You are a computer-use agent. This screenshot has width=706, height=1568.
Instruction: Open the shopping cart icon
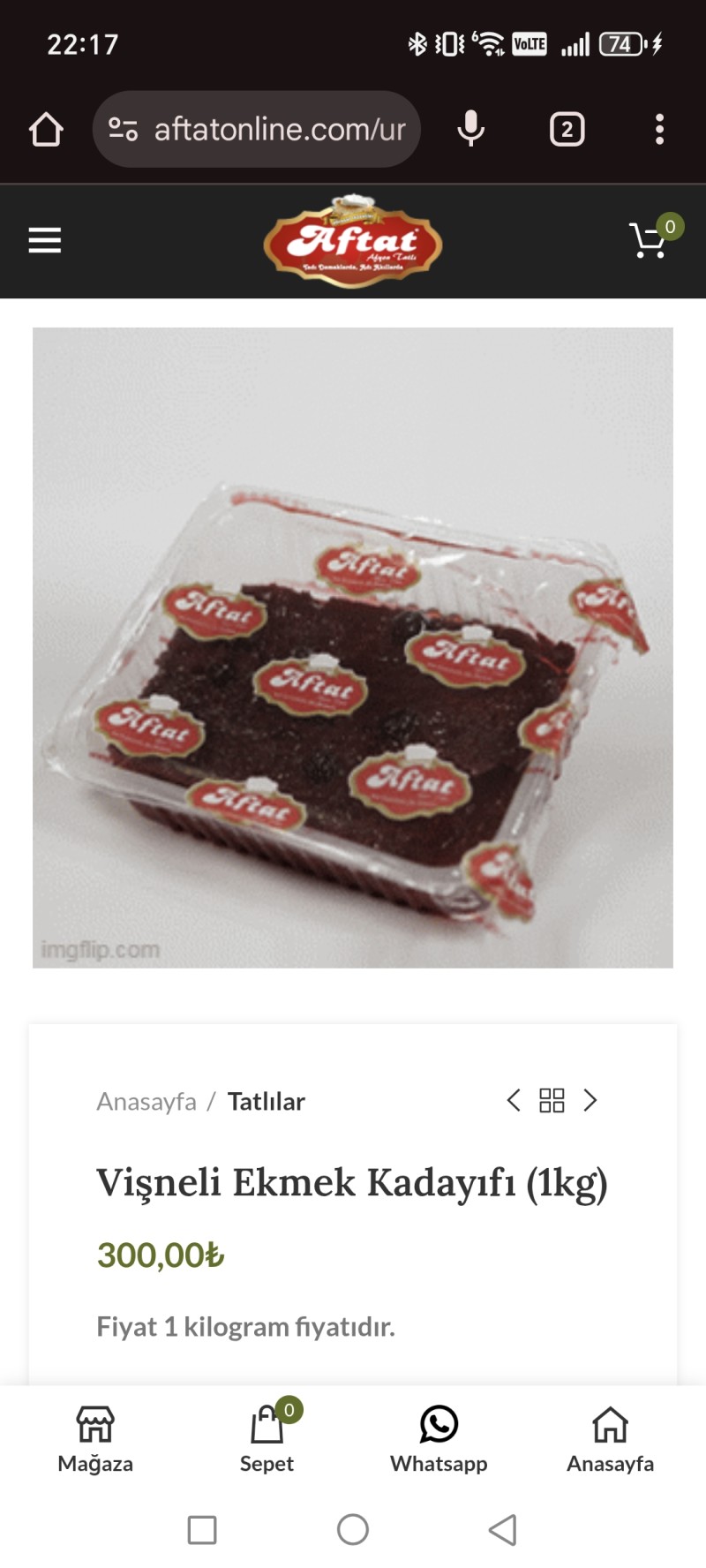pyautogui.click(x=649, y=240)
